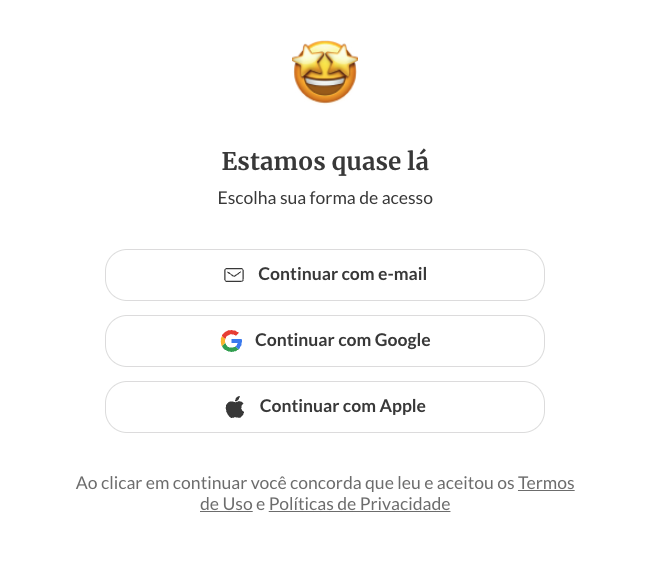This screenshot has width=669, height=565.
Task: Open the Termos de Uso link
Action: (545, 483)
